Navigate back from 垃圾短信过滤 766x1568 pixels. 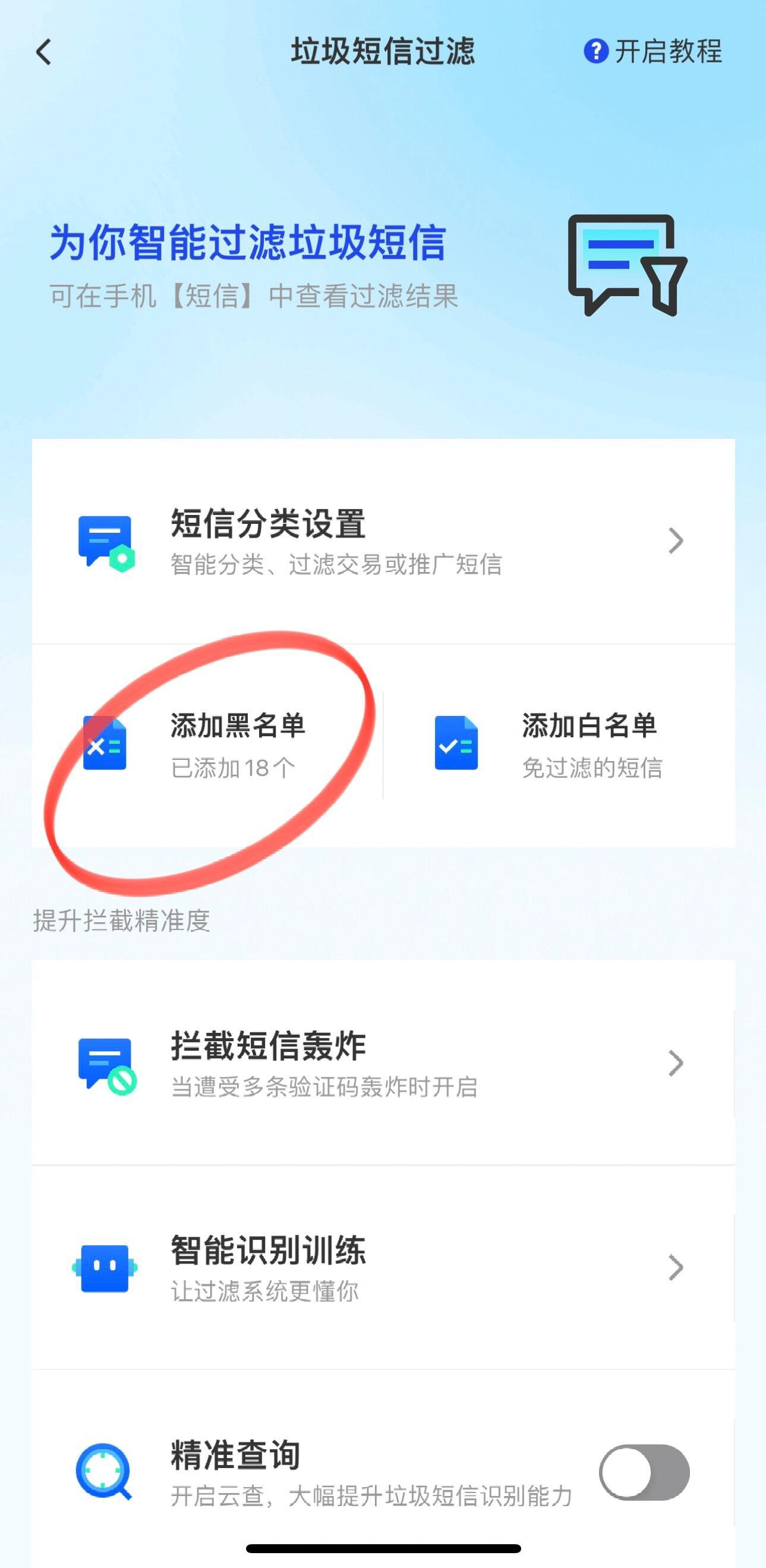(x=42, y=53)
